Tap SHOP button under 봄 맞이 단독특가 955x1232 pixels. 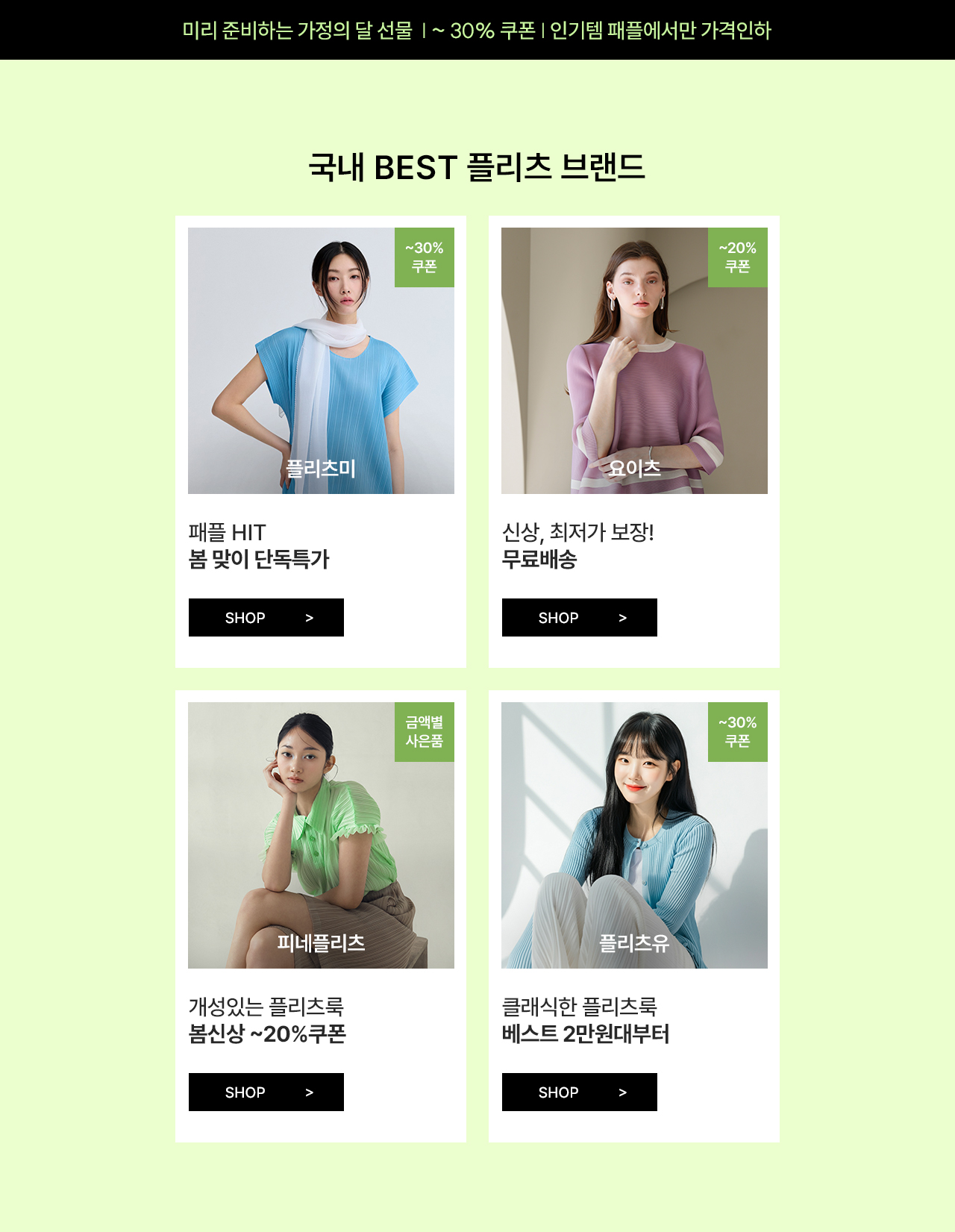point(266,617)
